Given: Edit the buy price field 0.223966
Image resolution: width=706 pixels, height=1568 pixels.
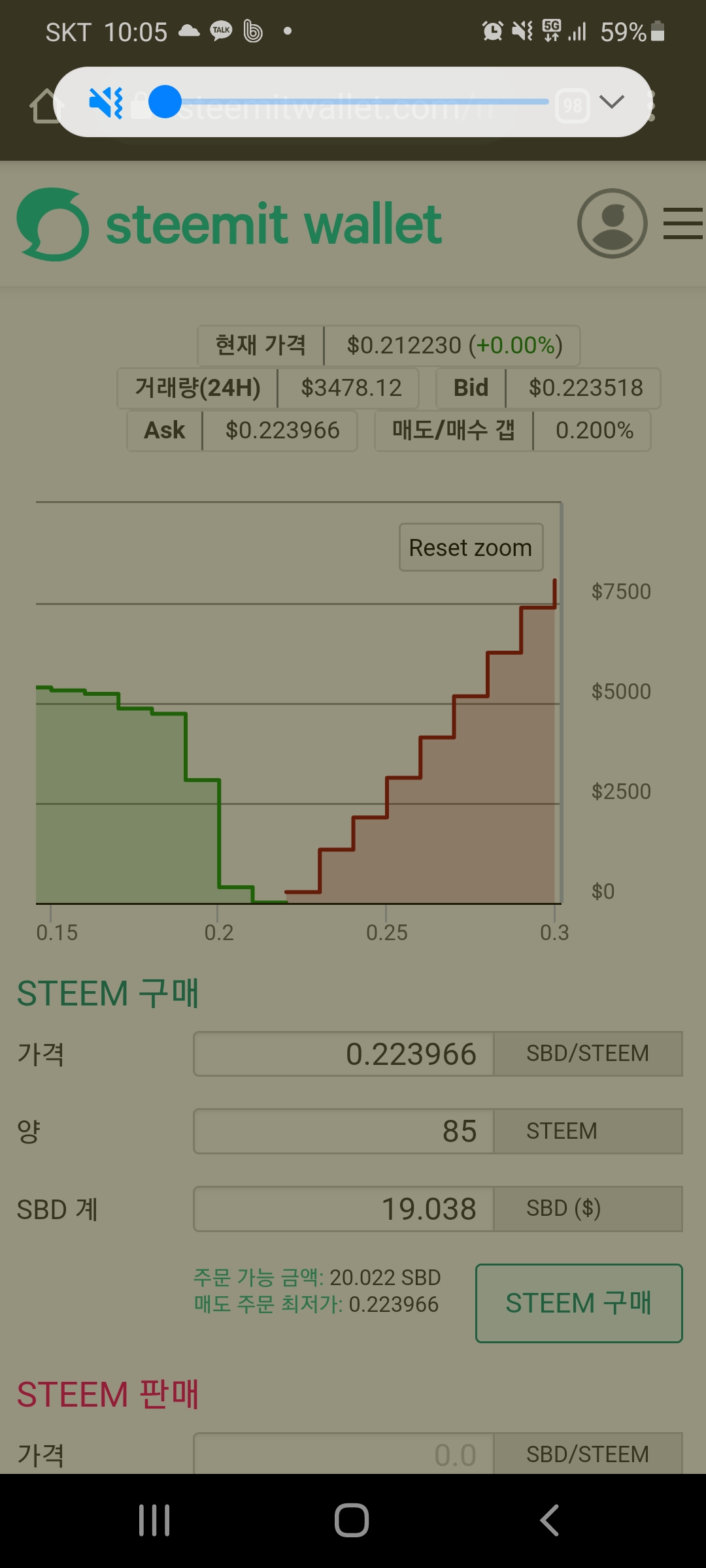Looking at the screenshot, I should [344, 1054].
